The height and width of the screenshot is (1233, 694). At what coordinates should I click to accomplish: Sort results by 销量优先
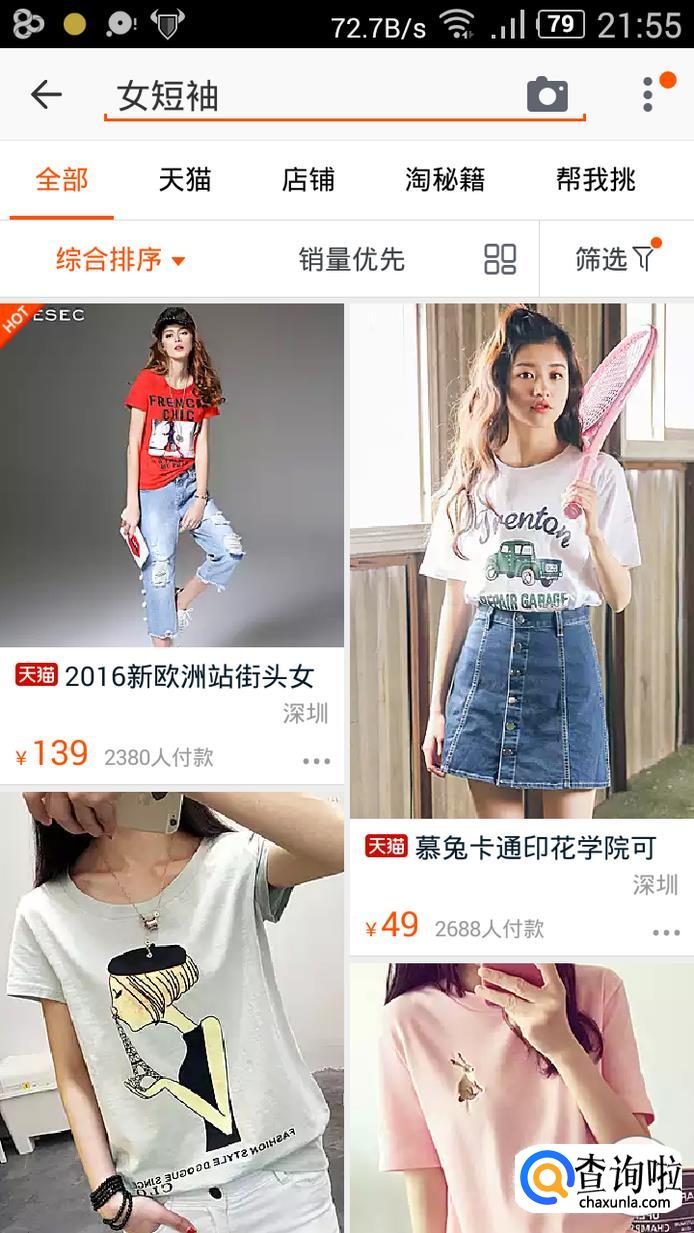tap(351, 260)
